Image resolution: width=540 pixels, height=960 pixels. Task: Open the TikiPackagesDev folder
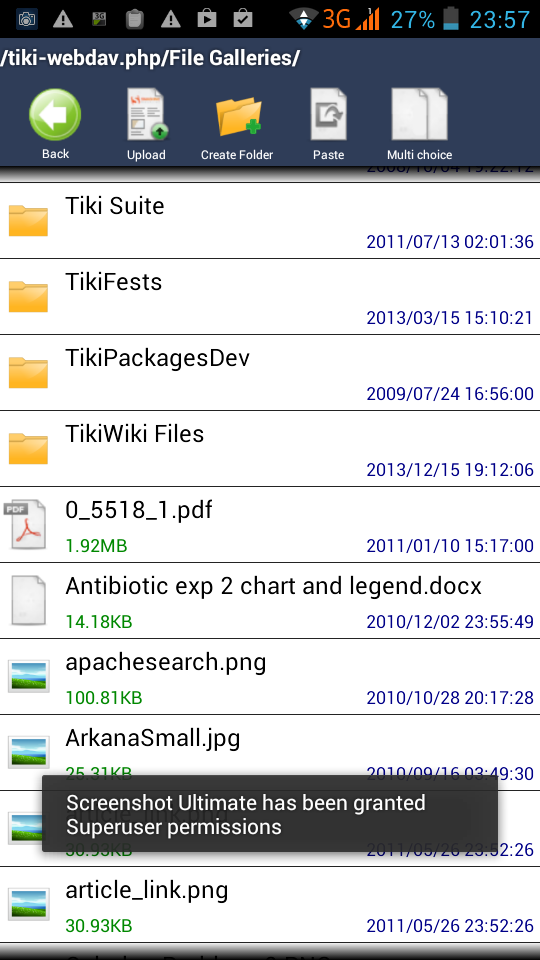coord(270,373)
